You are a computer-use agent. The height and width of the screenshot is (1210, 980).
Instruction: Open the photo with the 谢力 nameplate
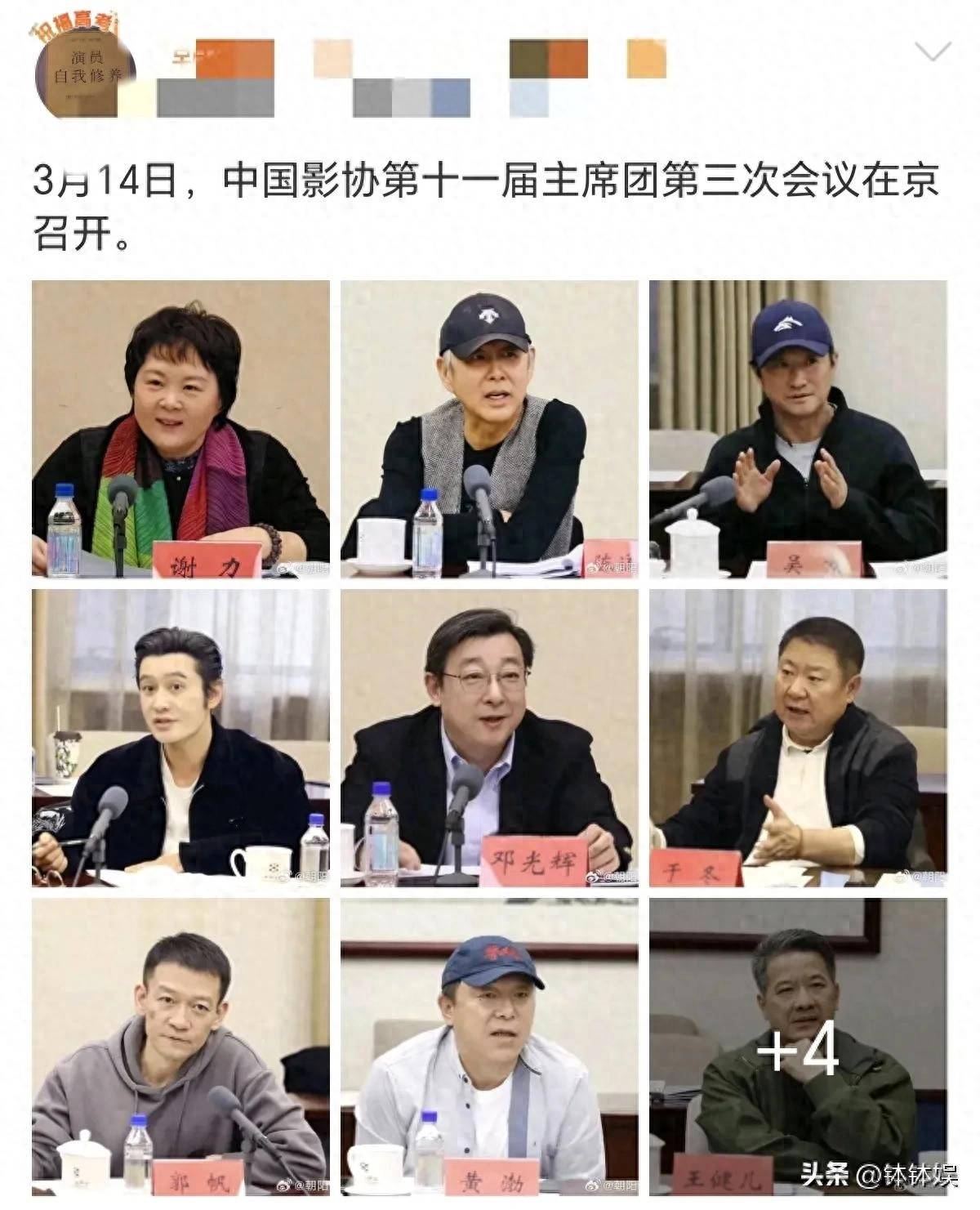click(180, 430)
